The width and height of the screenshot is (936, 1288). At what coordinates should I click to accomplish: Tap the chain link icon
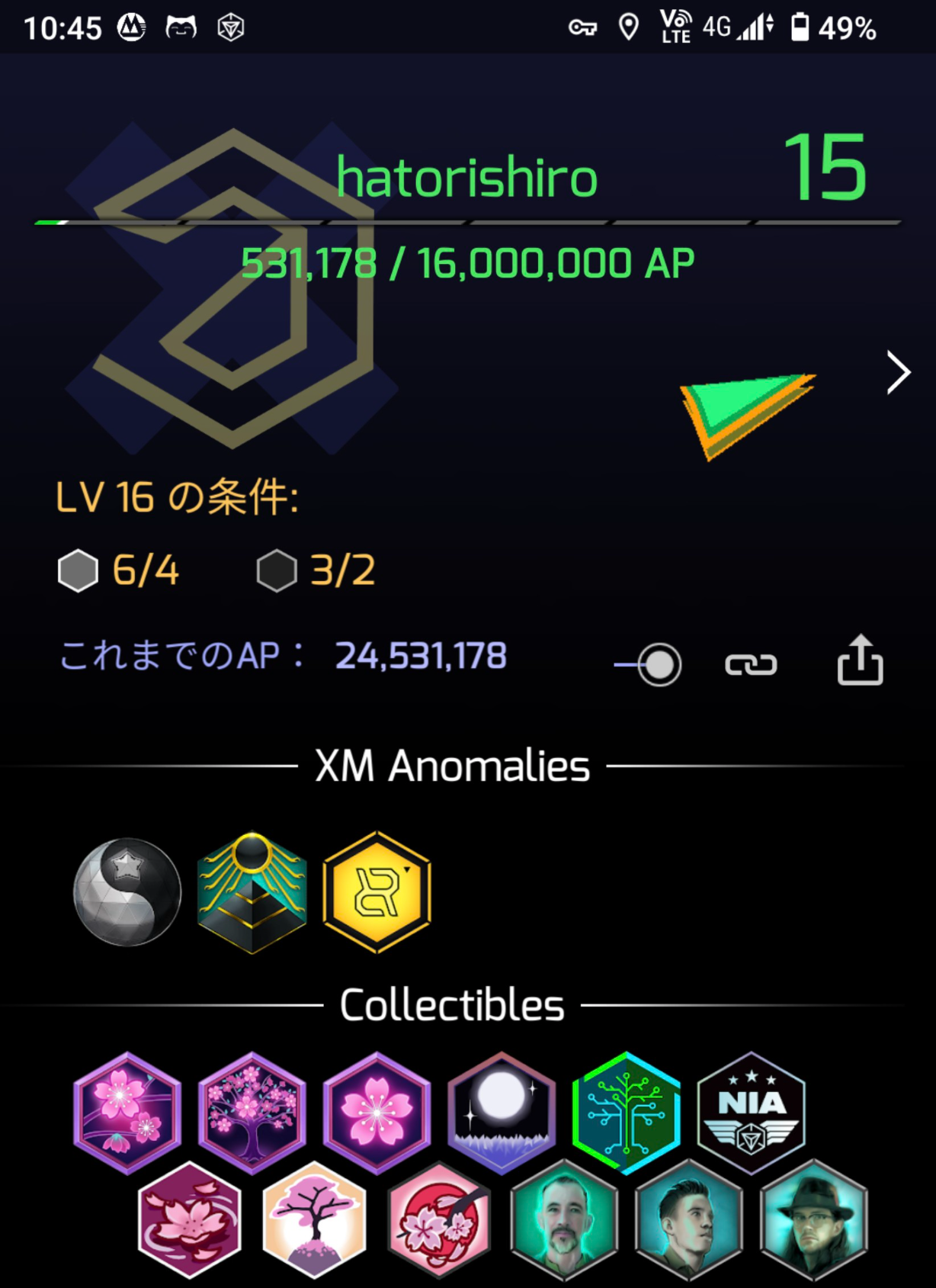pyautogui.click(x=751, y=665)
